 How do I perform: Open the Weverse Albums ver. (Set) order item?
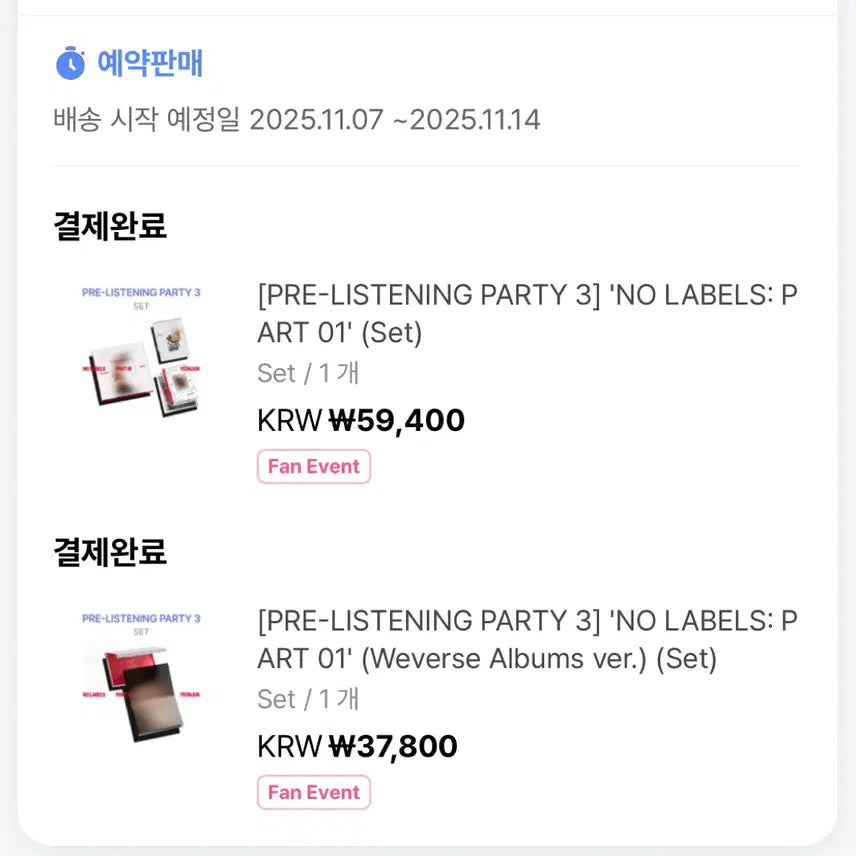pyautogui.click(x=526, y=640)
